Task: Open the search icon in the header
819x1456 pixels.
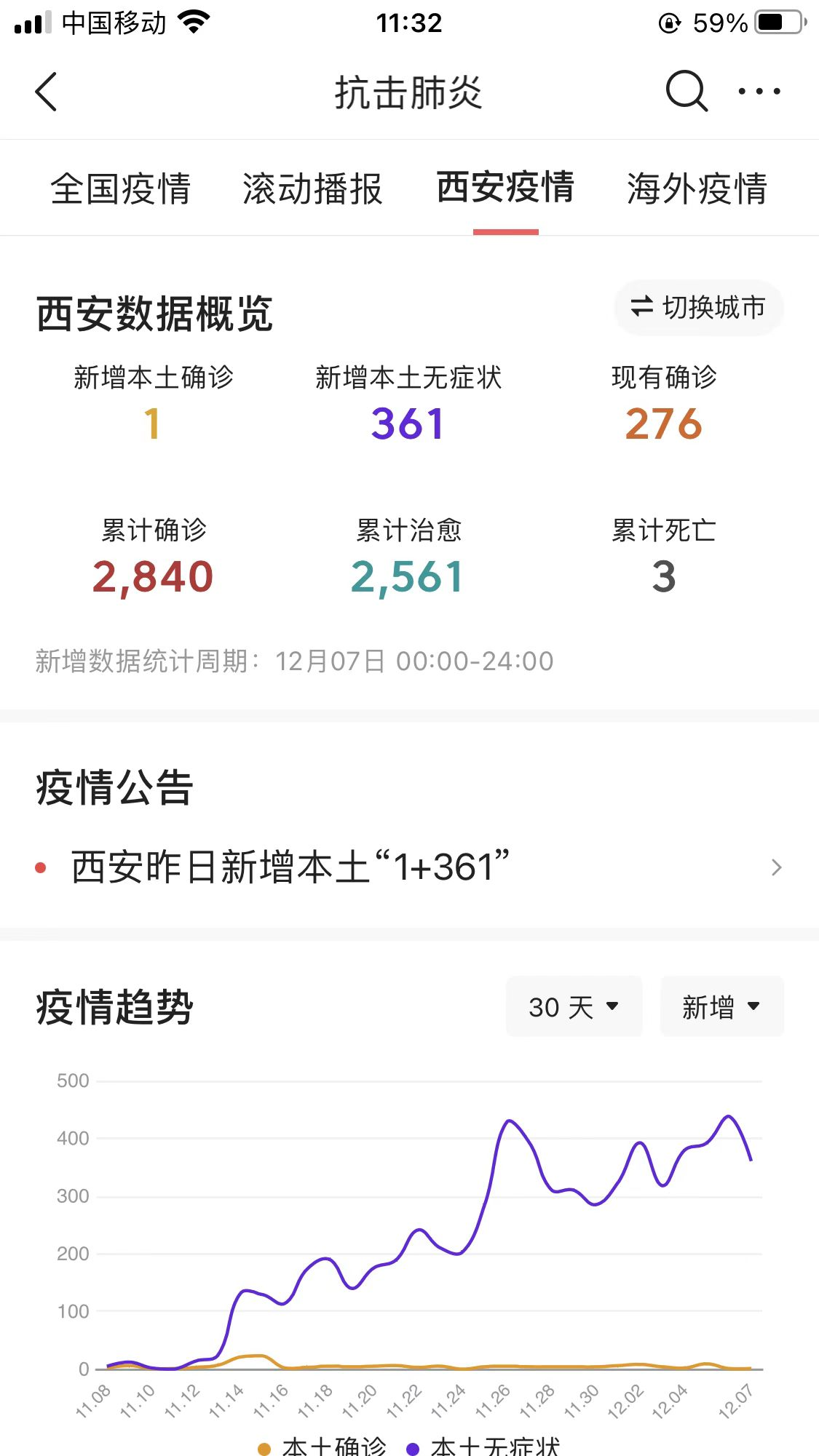Action: tap(687, 92)
